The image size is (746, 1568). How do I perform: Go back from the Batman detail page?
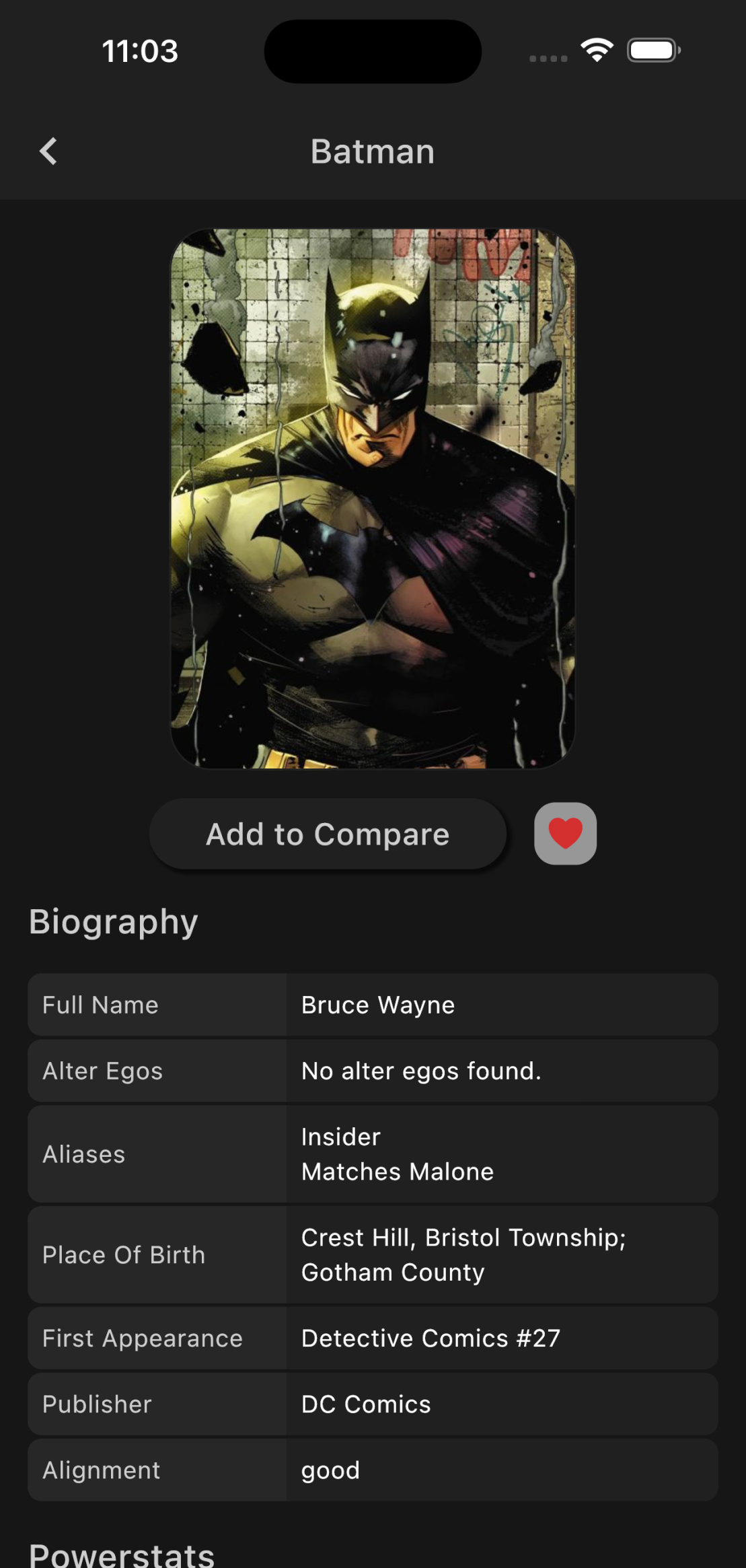click(x=48, y=151)
